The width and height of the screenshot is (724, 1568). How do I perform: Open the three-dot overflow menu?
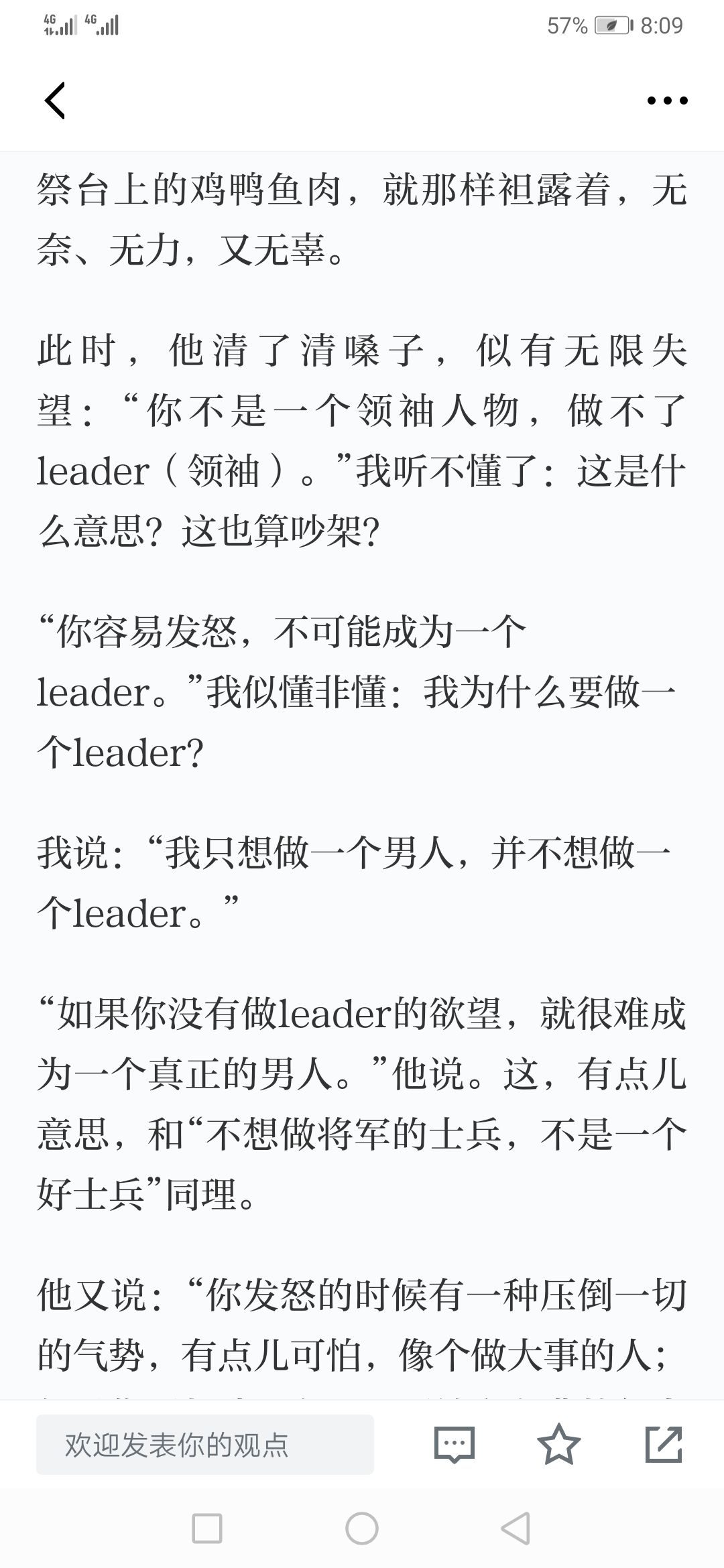[667, 101]
